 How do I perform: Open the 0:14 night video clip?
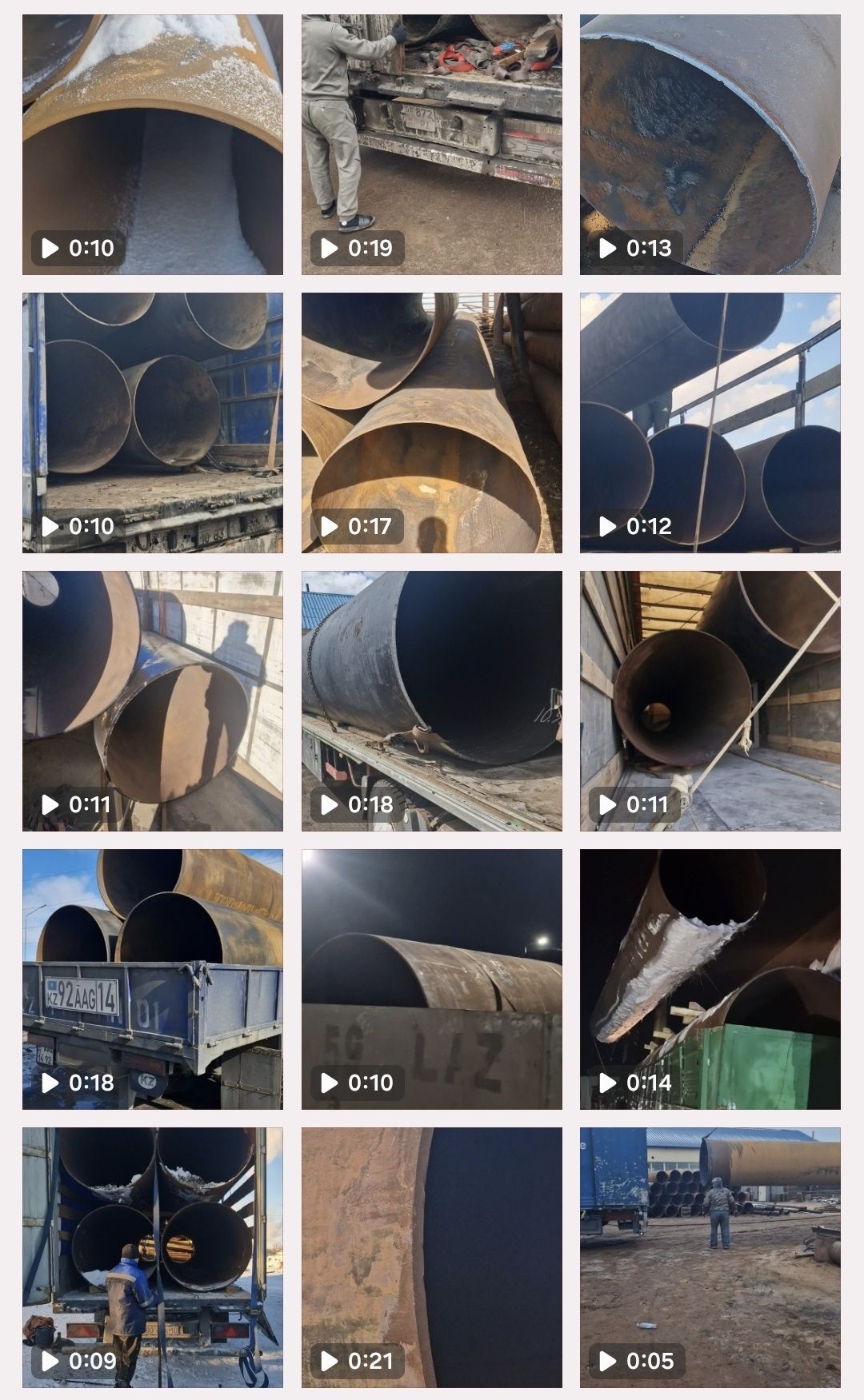click(x=710, y=979)
